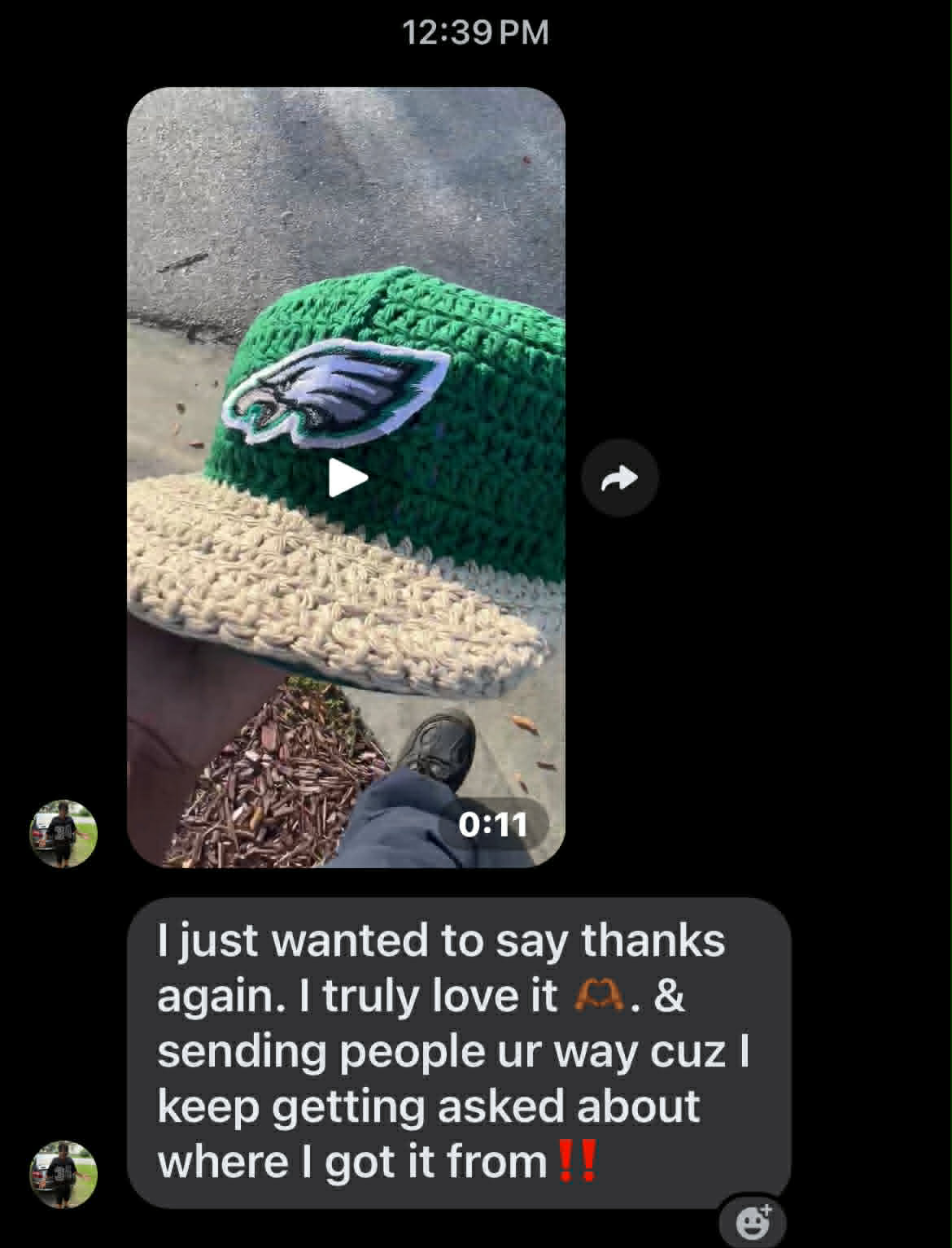Open sender's profile picture beside the video

63,833
